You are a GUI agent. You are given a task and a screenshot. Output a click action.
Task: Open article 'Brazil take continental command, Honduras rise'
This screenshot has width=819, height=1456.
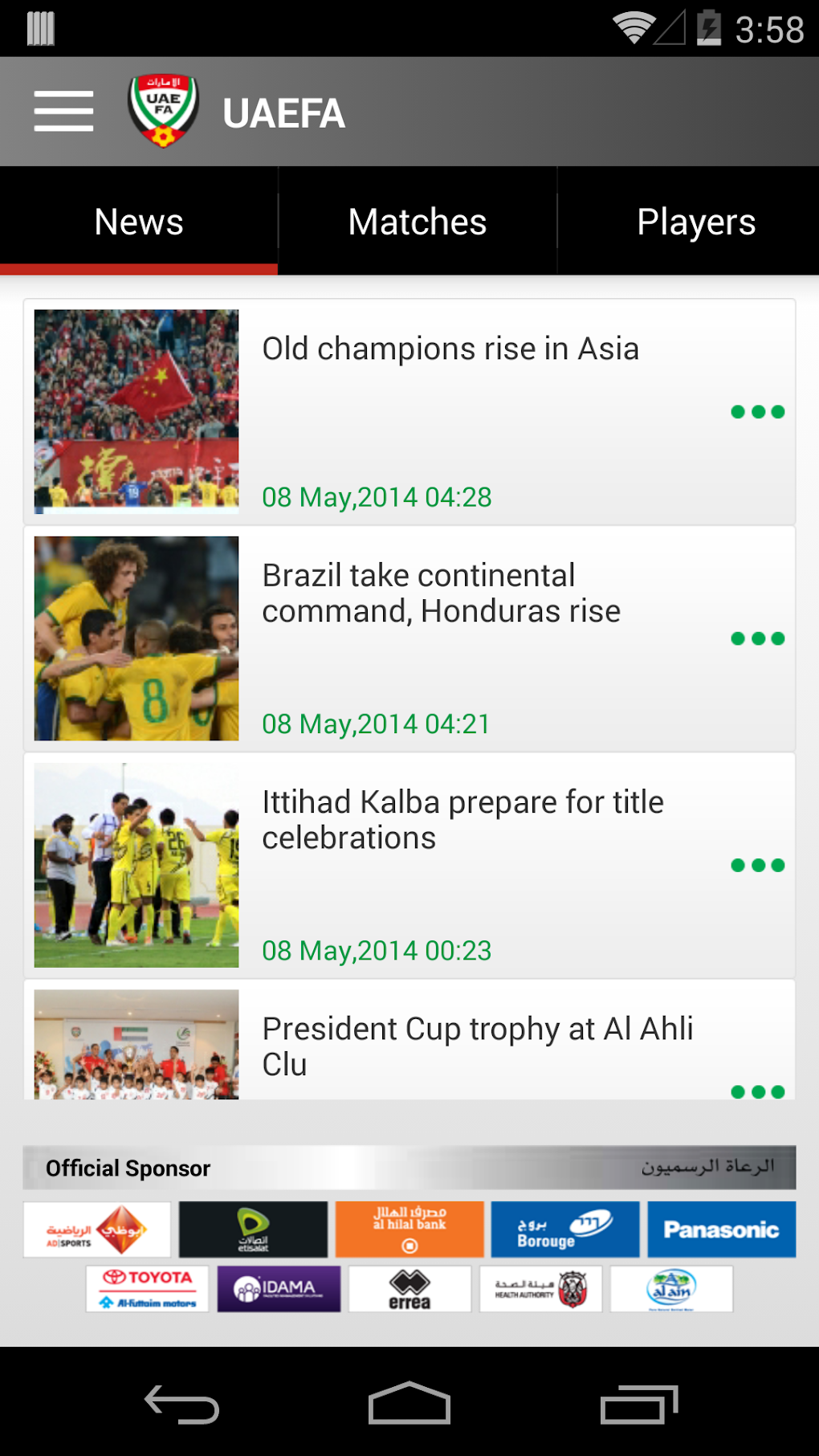click(x=440, y=592)
